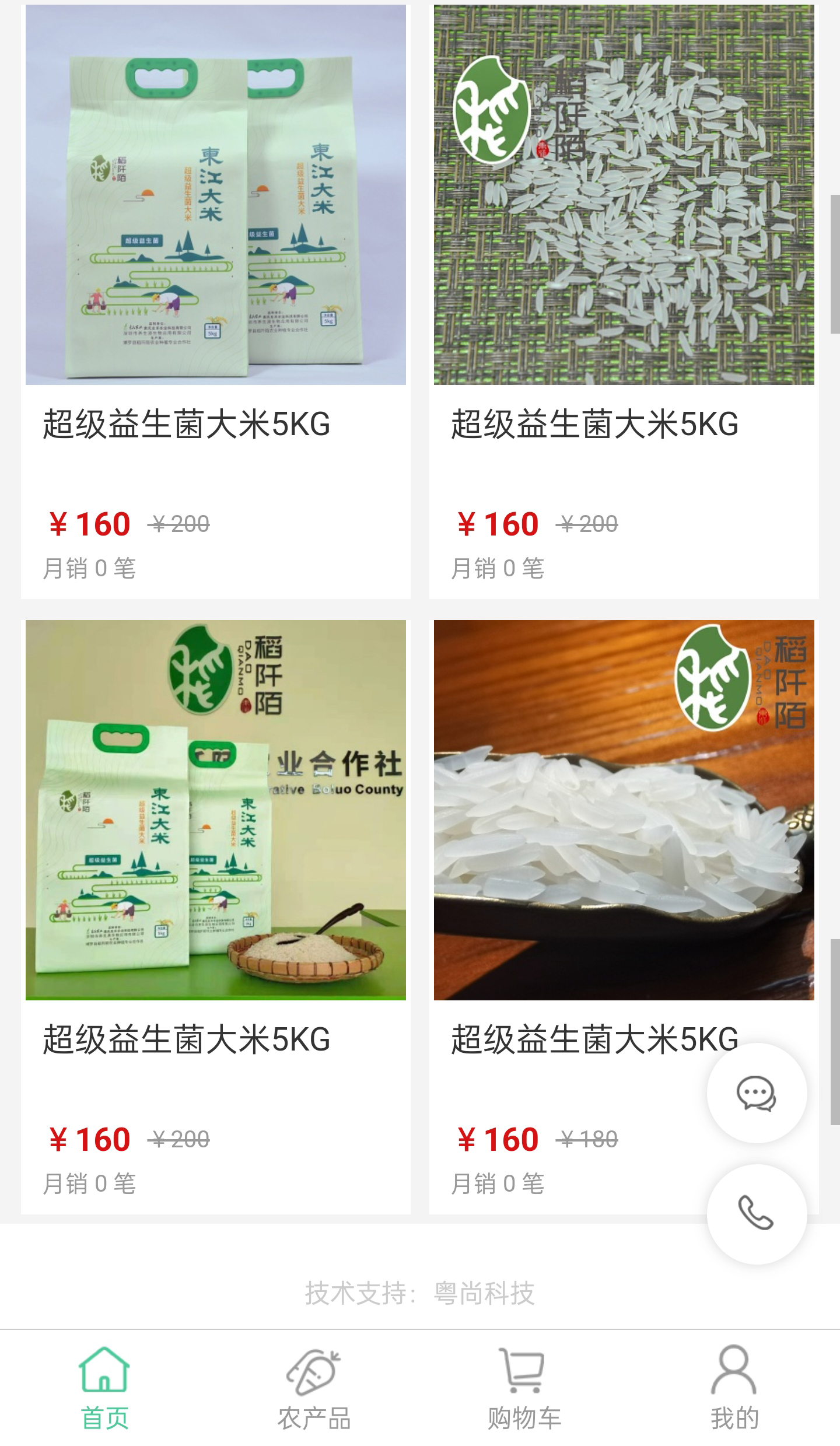Viewport: 840px width, 1446px height.
Task: Open the rice product with two green bags
Action: (216, 302)
